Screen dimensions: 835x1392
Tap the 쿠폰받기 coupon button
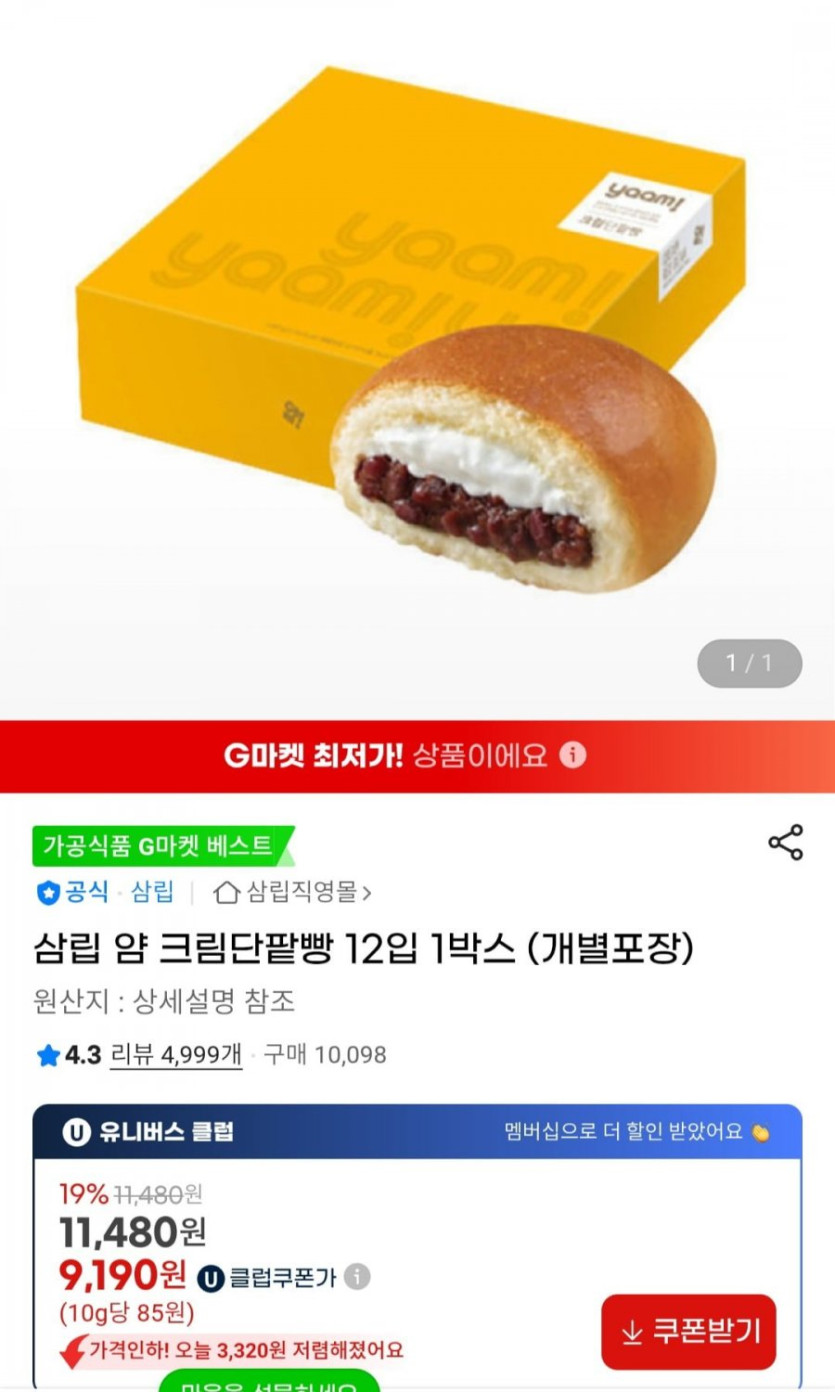click(x=688, y=1331)
